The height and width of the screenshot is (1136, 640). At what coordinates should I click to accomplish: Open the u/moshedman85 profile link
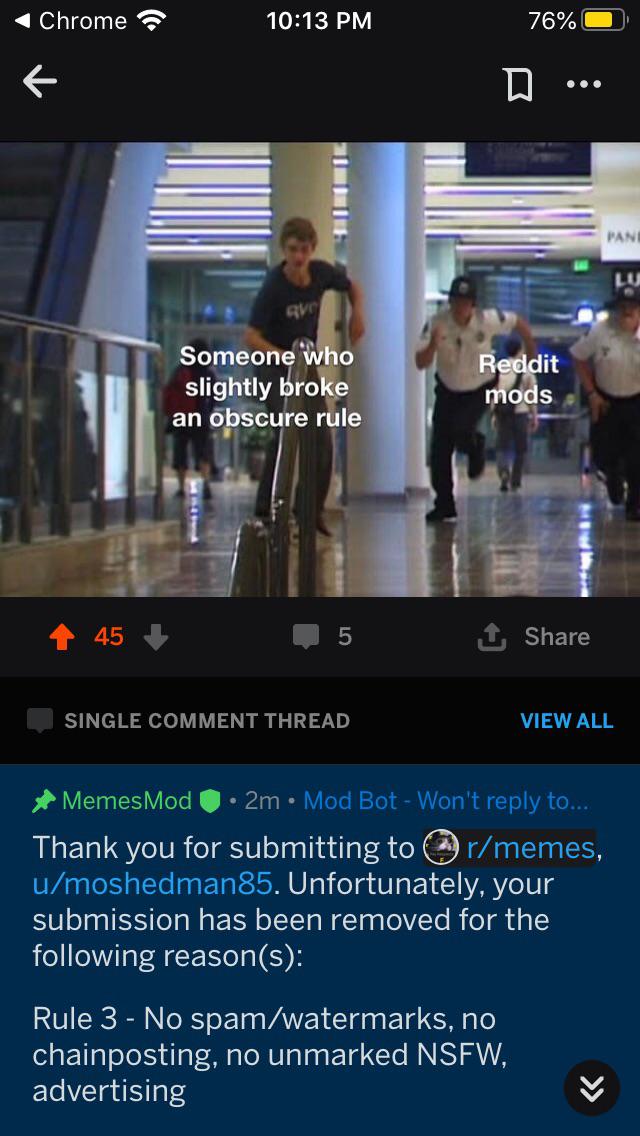151,884
